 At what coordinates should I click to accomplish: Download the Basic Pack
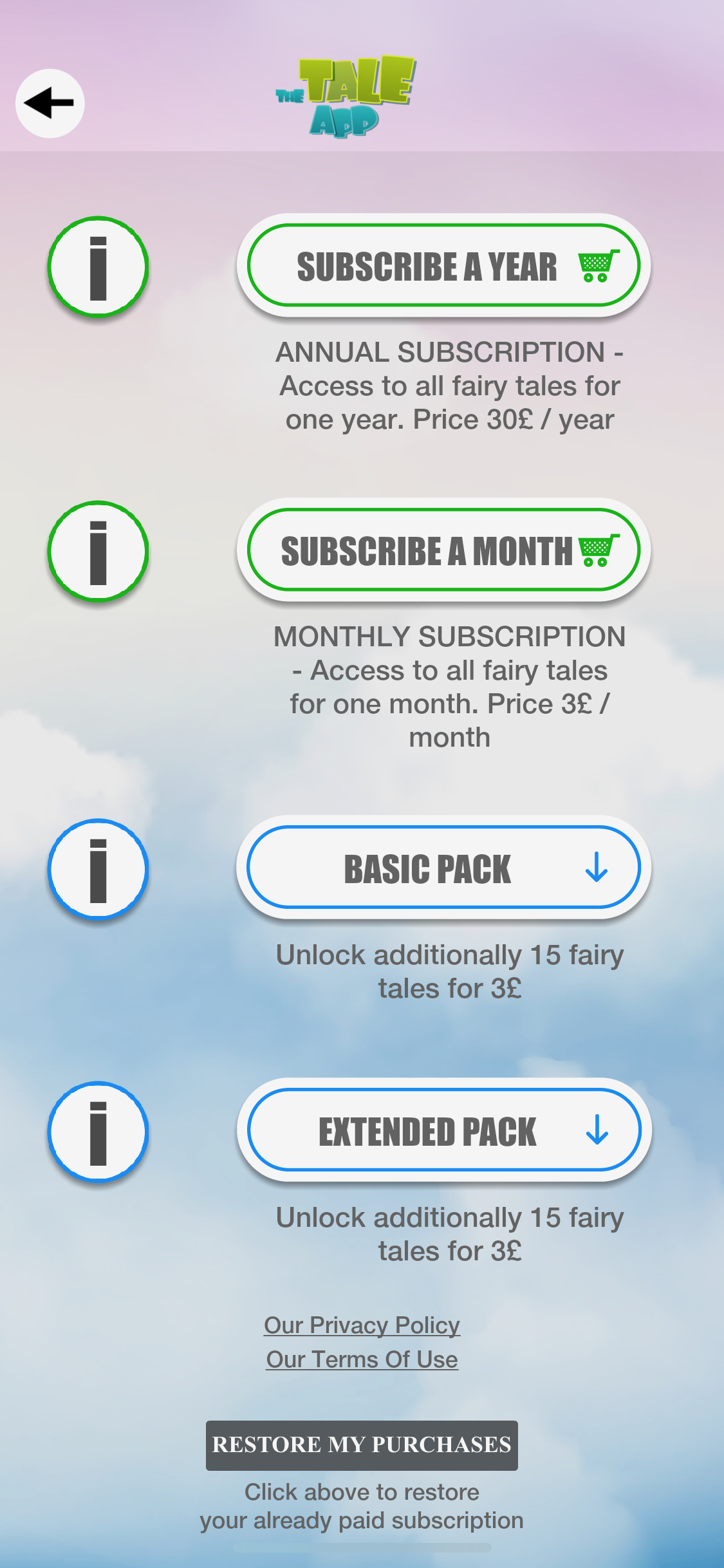(x=443, y=868)
